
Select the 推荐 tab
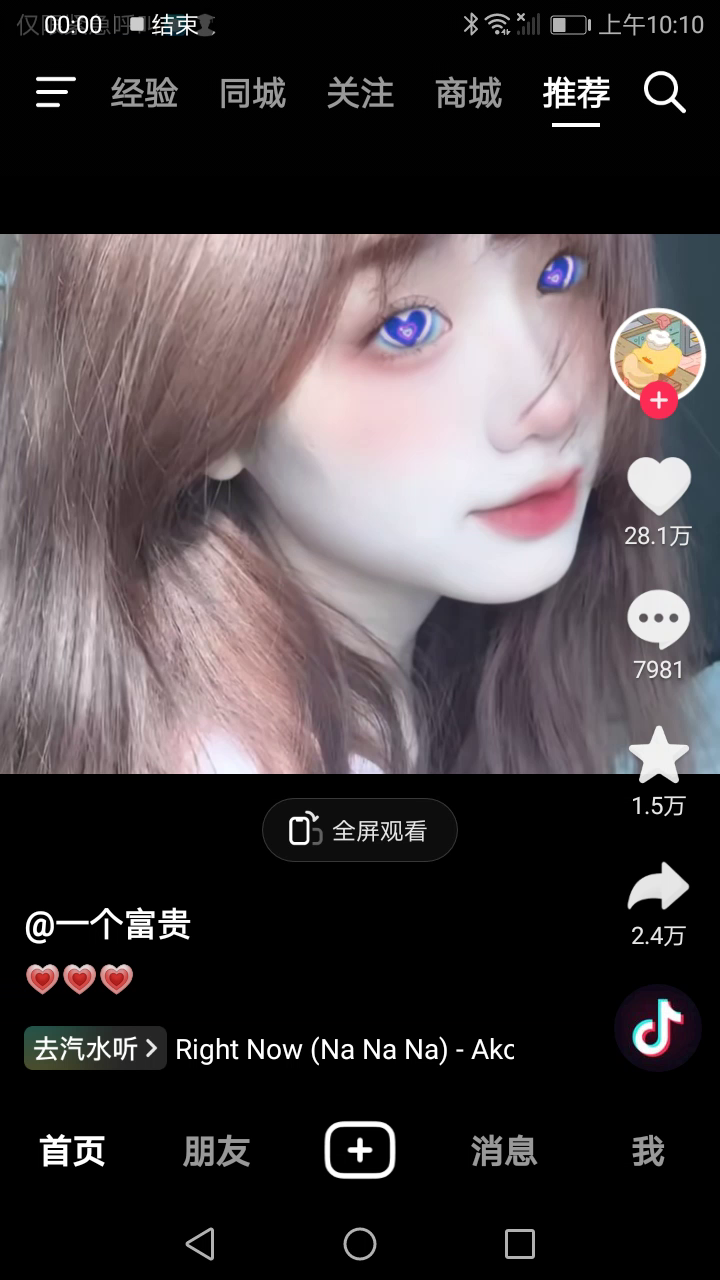[x=576, y=93]
